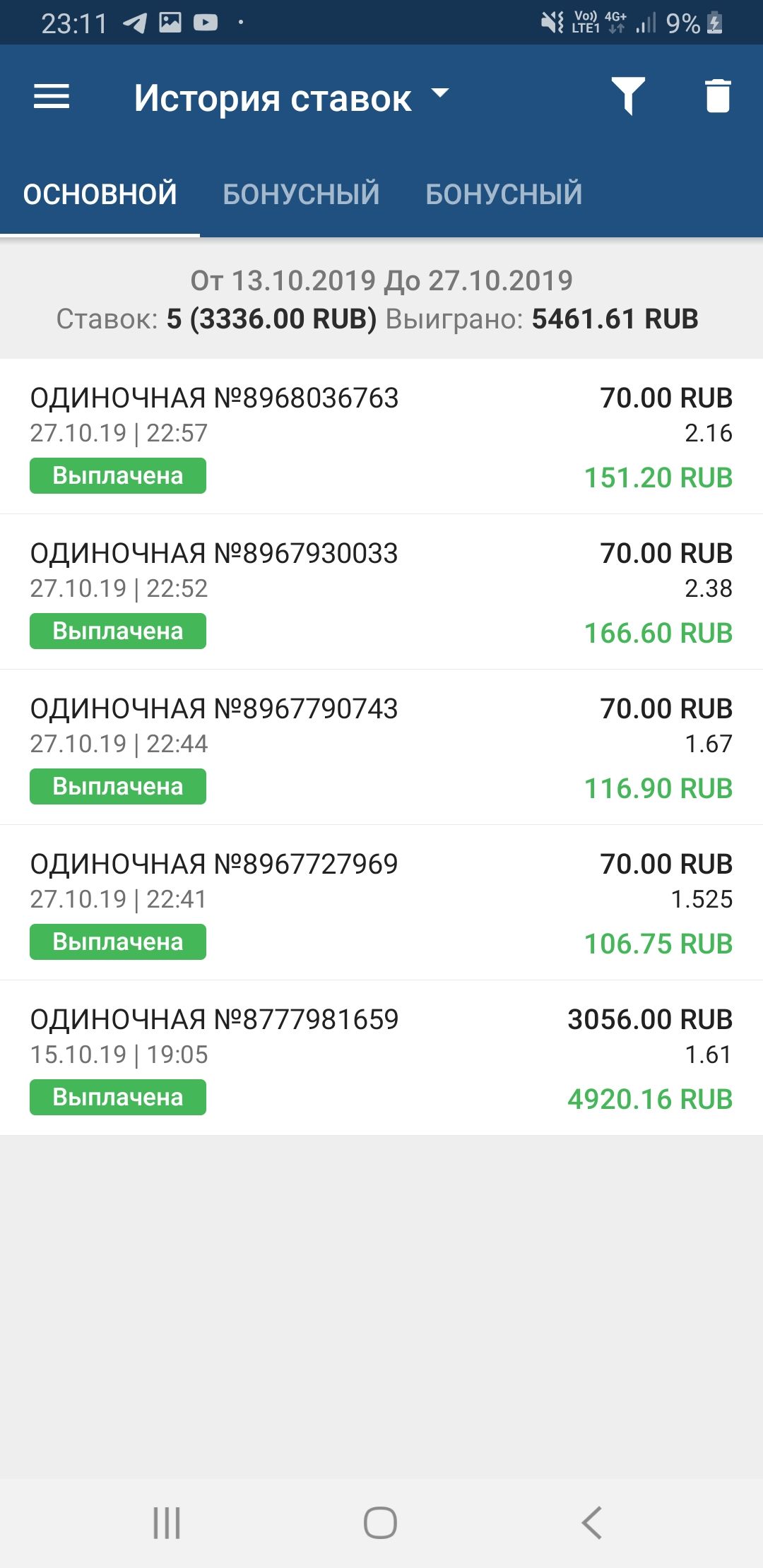Open the 3056.00 RUB bet №8777981659

coord(381,1058)
